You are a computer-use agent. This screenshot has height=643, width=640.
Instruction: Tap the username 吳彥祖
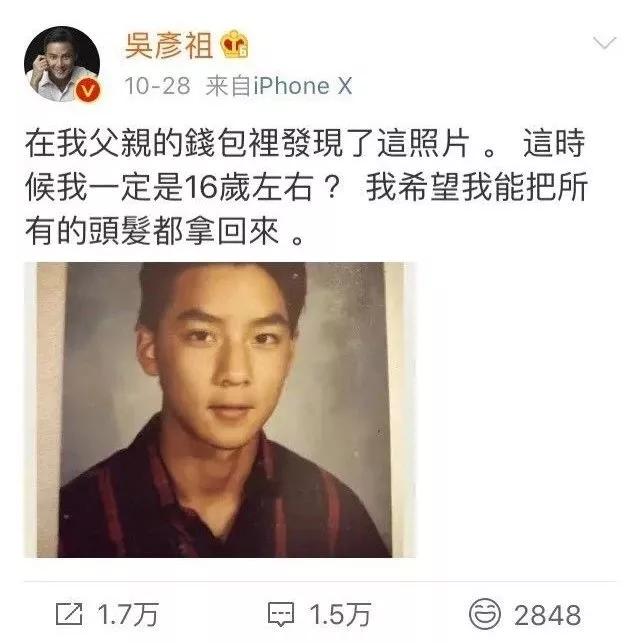click(167, 45)
